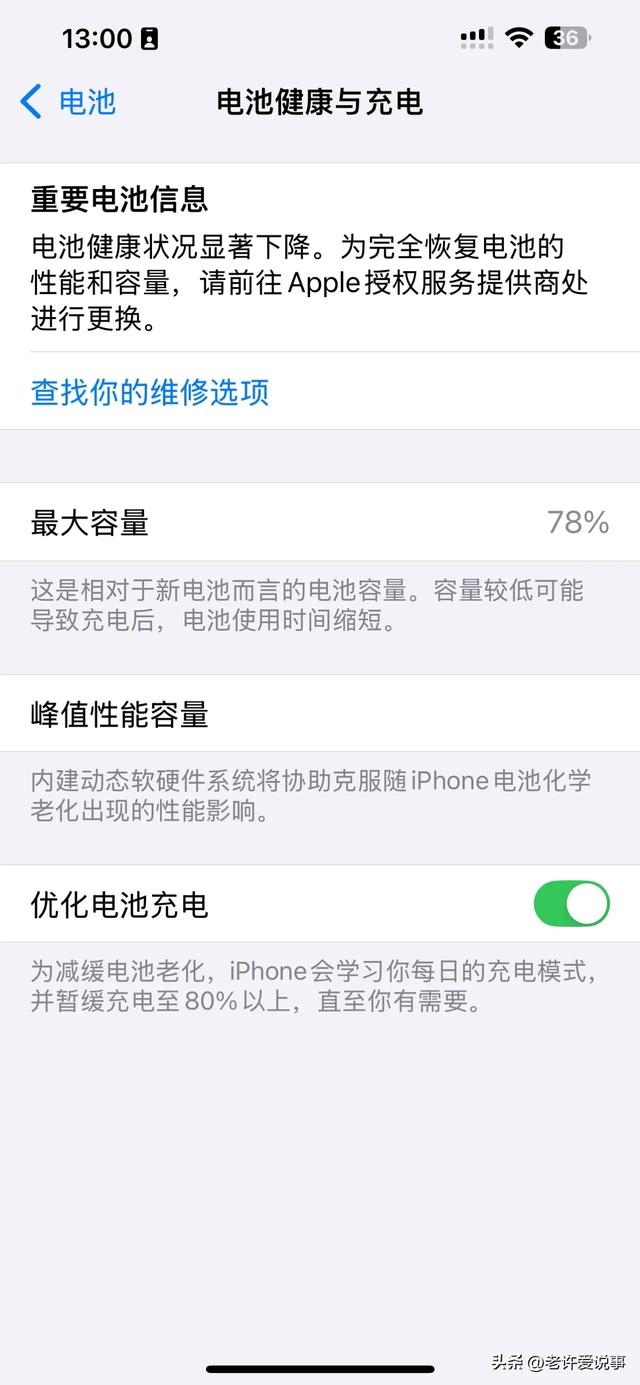Go back to 电池 settings
This screenshot has height=1385, width=640.
click(68, 102)
